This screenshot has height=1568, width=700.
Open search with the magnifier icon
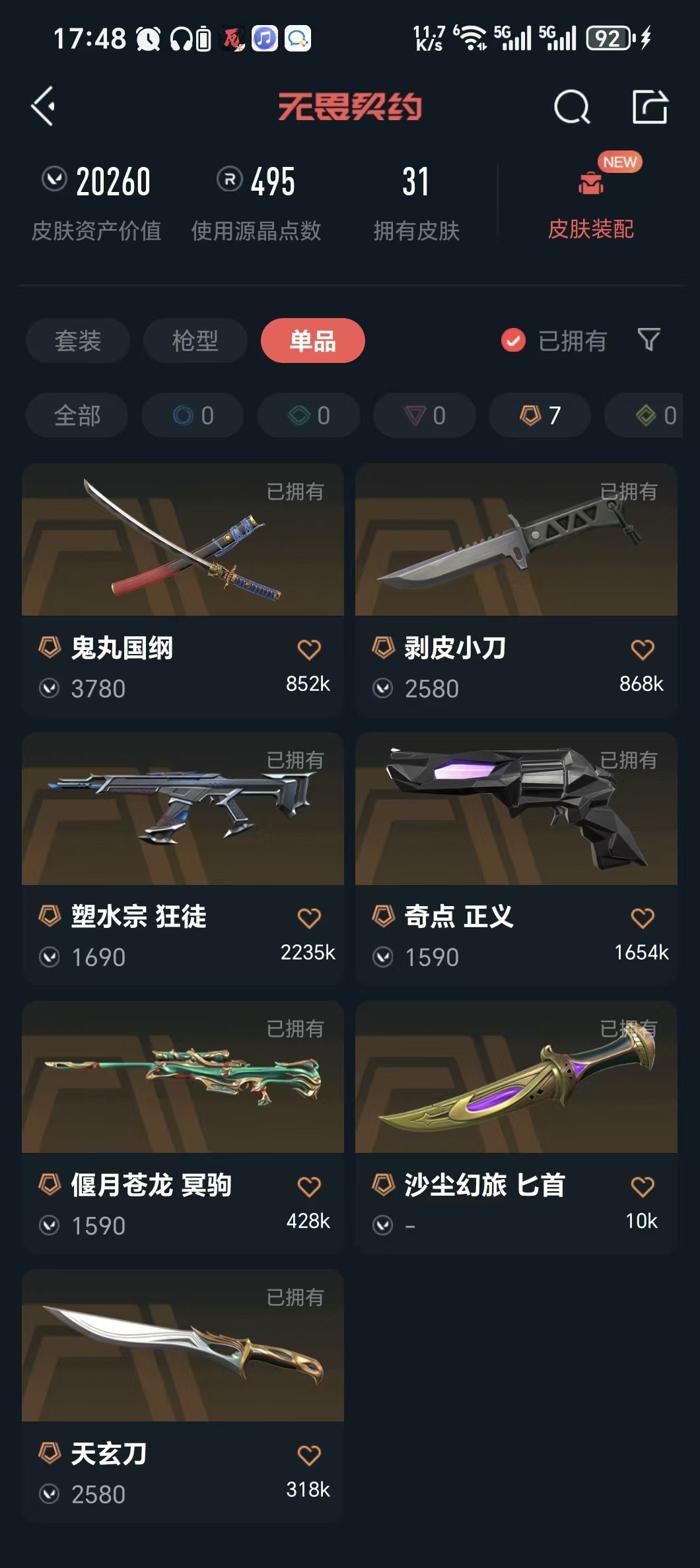tap(572, 106)
